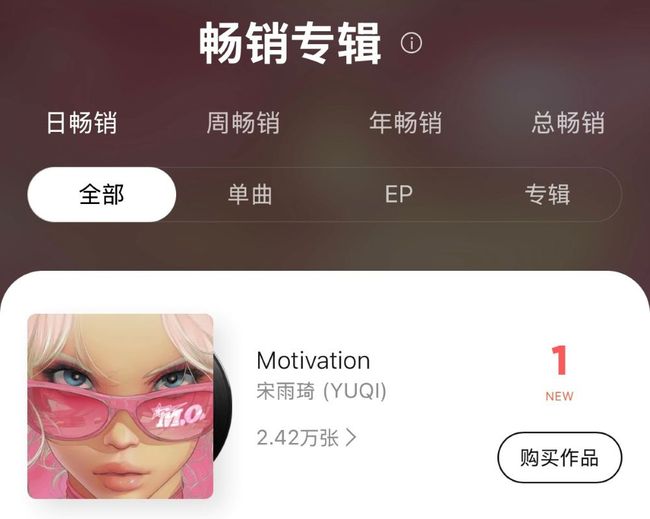650x519 pixels.
Task: Switch to the 总畅销 tab
Action: (567, 123)
